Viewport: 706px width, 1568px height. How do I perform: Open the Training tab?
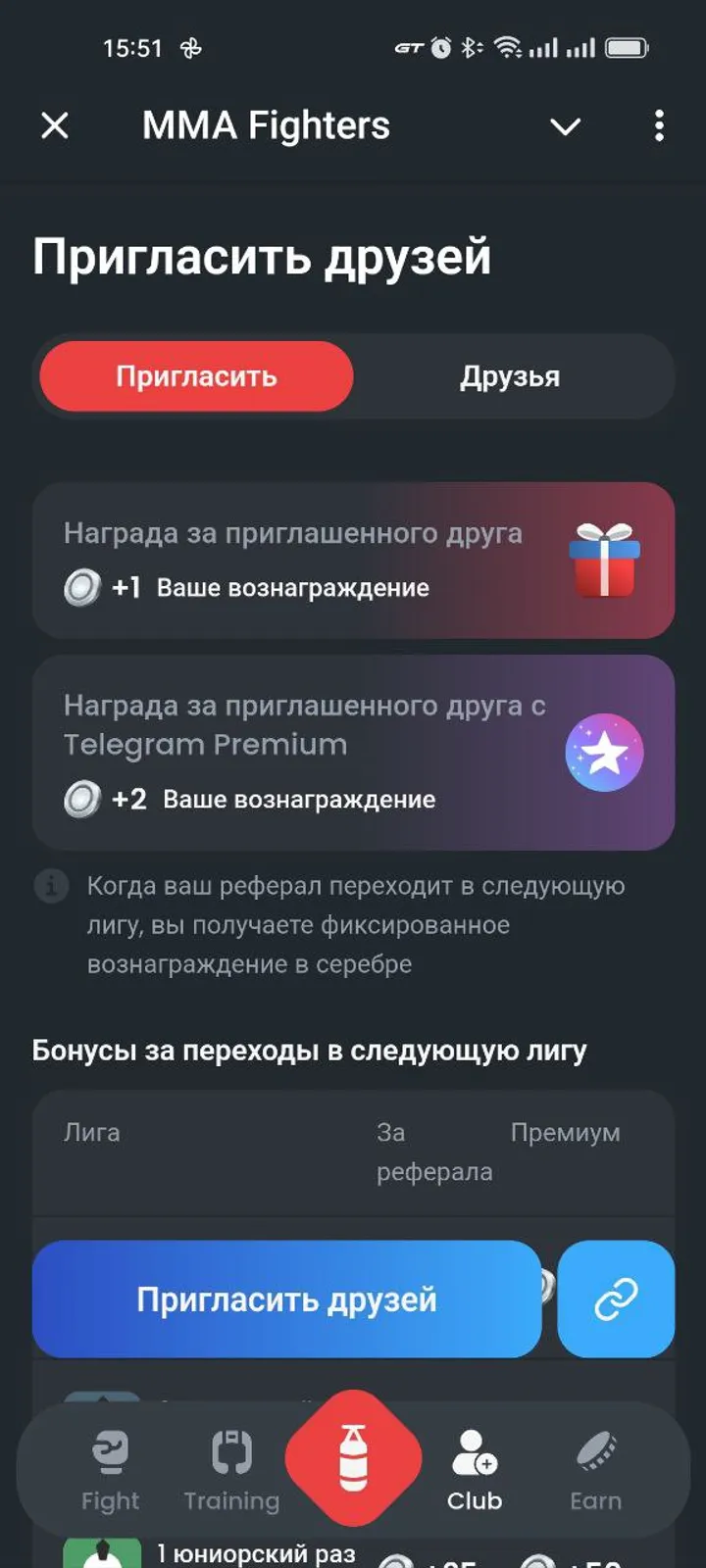pos(231,1470)
